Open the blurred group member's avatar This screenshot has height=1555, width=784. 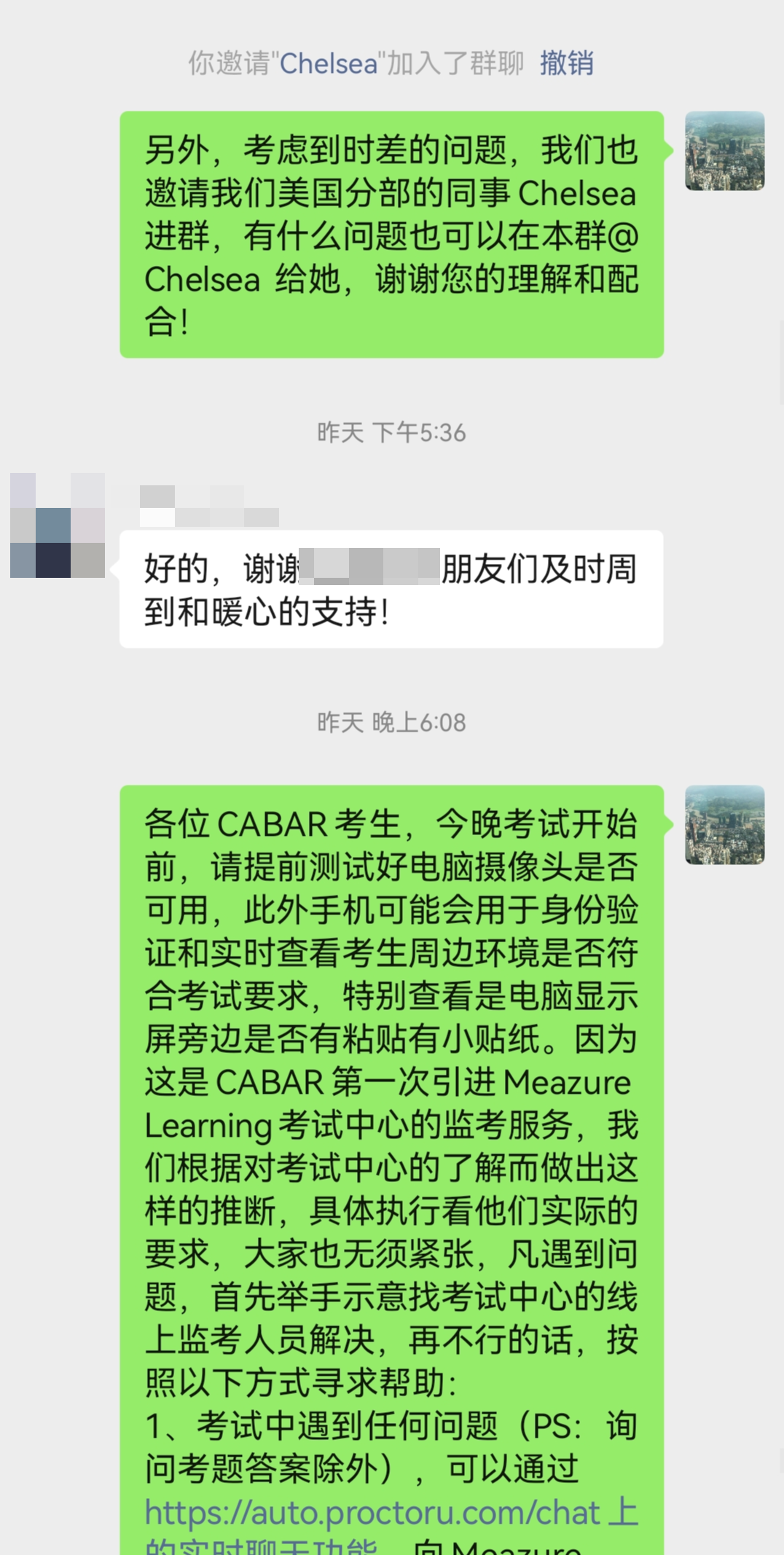[x=58, y=525]
